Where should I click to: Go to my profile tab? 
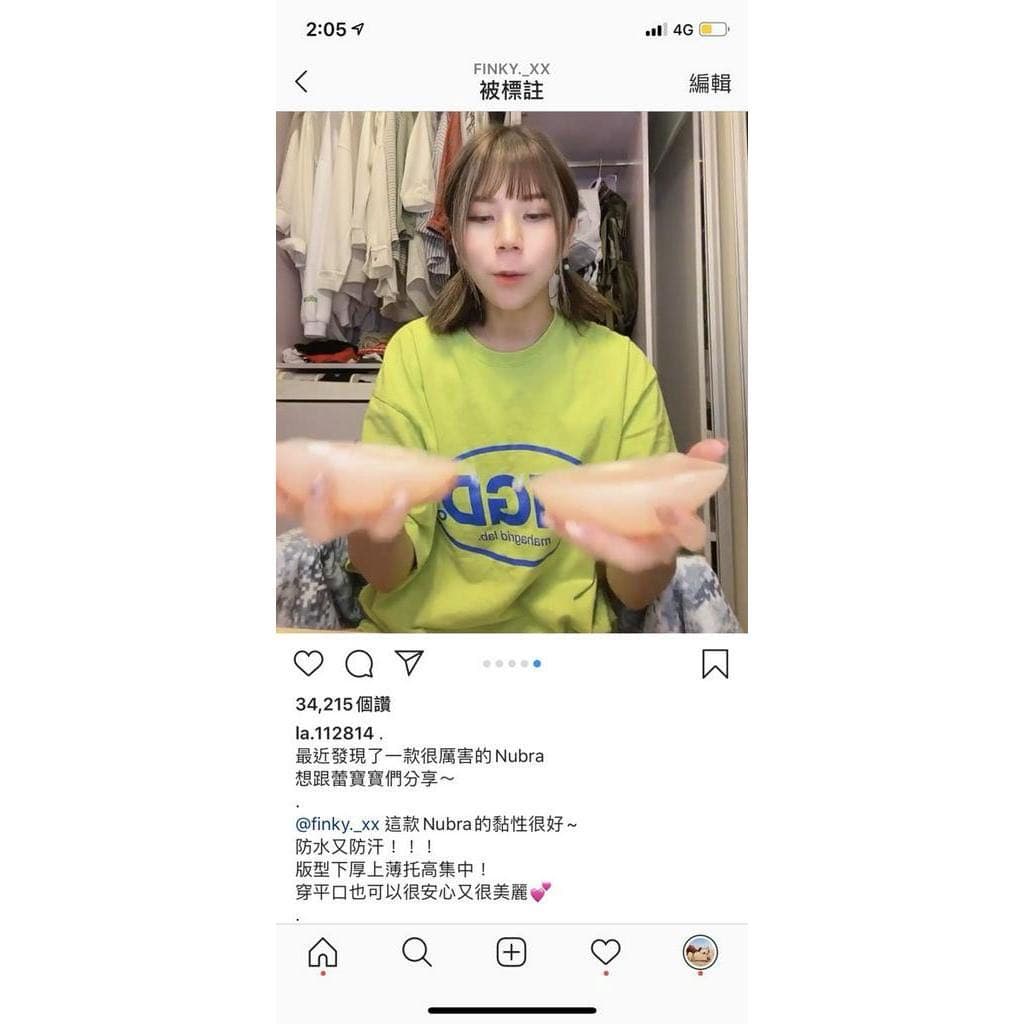click(700, 952)
